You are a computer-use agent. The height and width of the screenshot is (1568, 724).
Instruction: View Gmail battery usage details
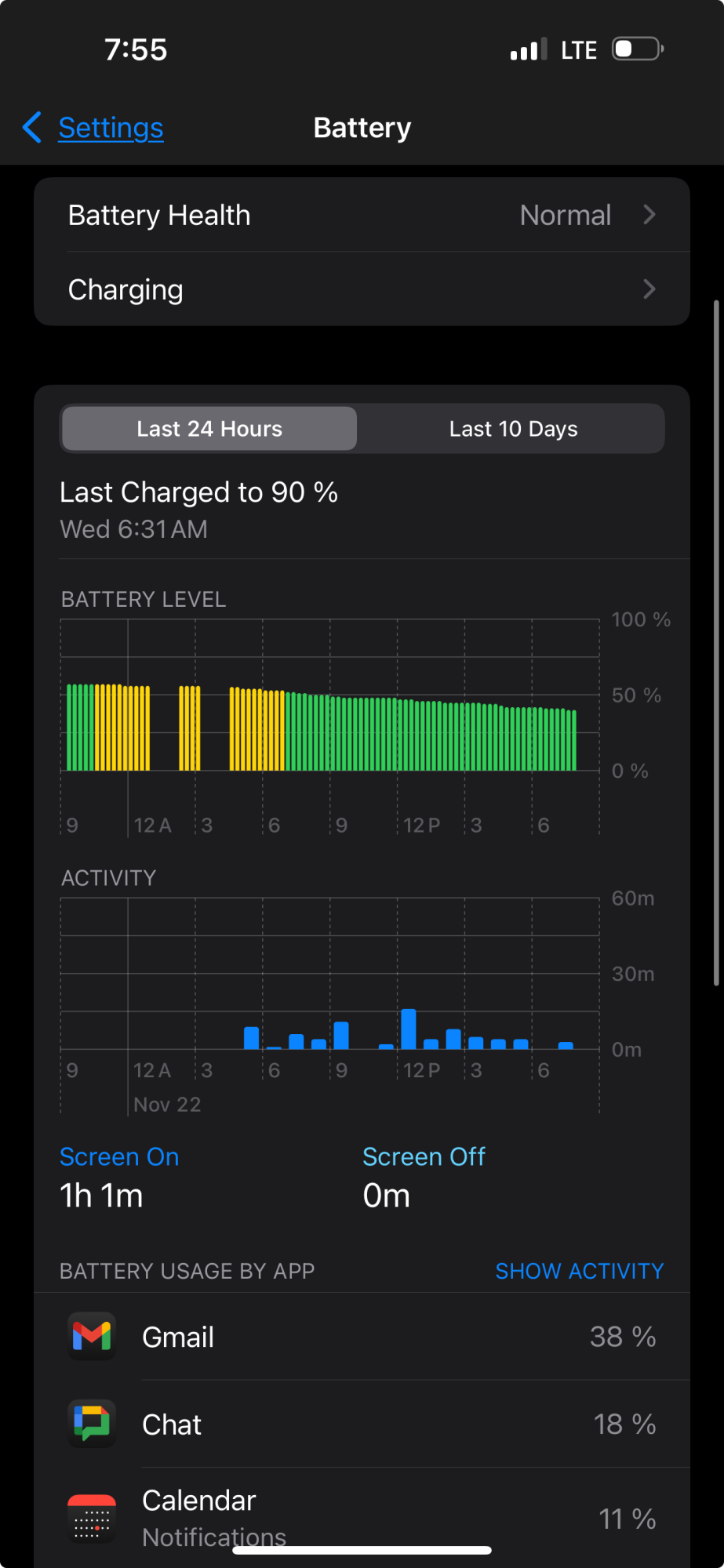pyautogui.click(x=361, y=1337)
